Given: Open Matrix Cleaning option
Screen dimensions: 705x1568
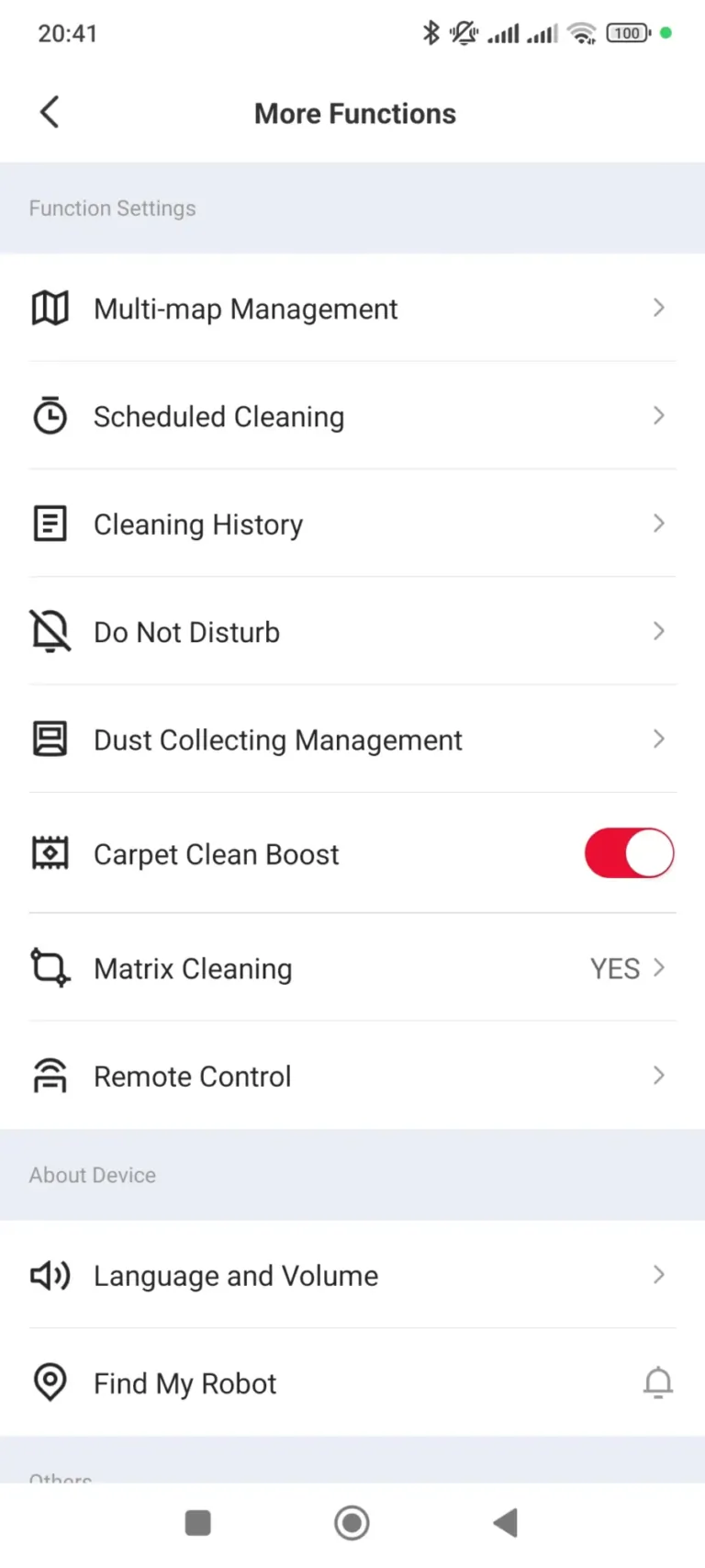Looking at the screenshot, I should click(352, 969).
